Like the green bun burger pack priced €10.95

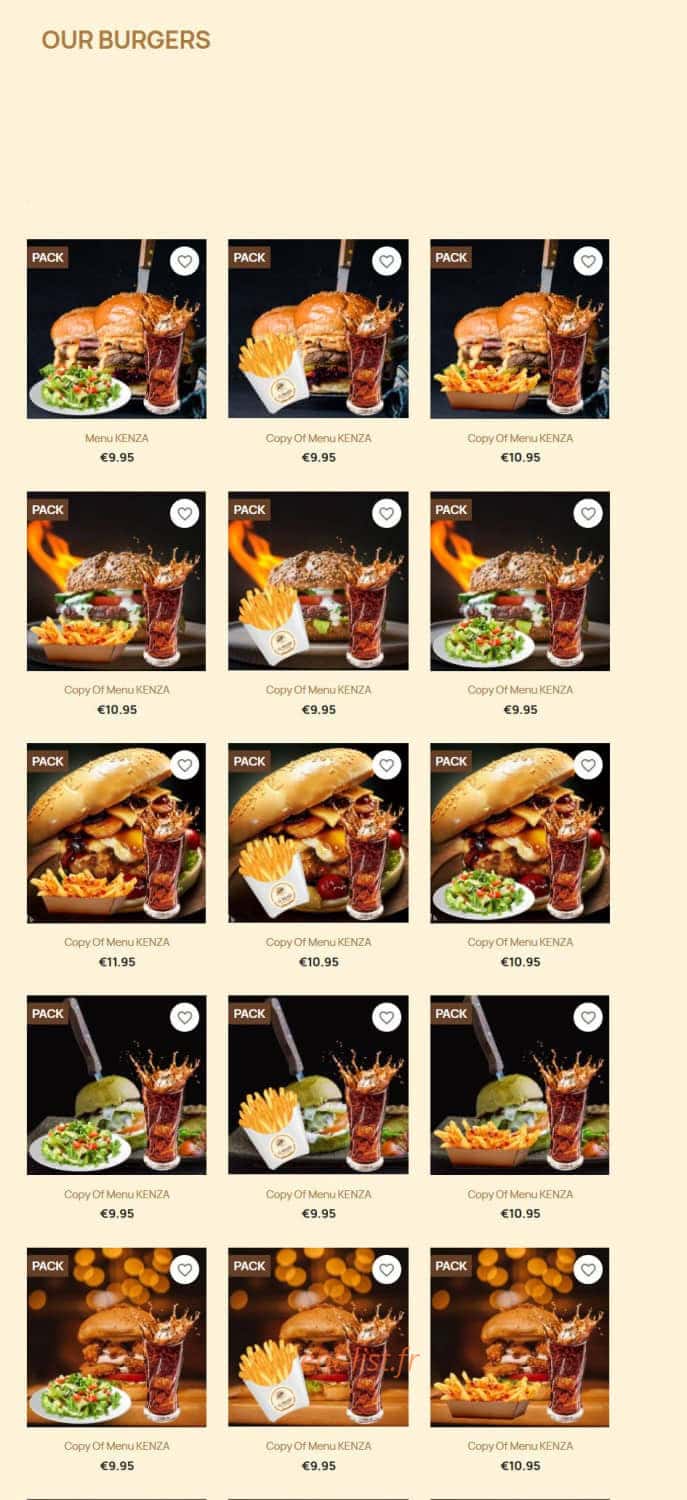click(588, 1017)
